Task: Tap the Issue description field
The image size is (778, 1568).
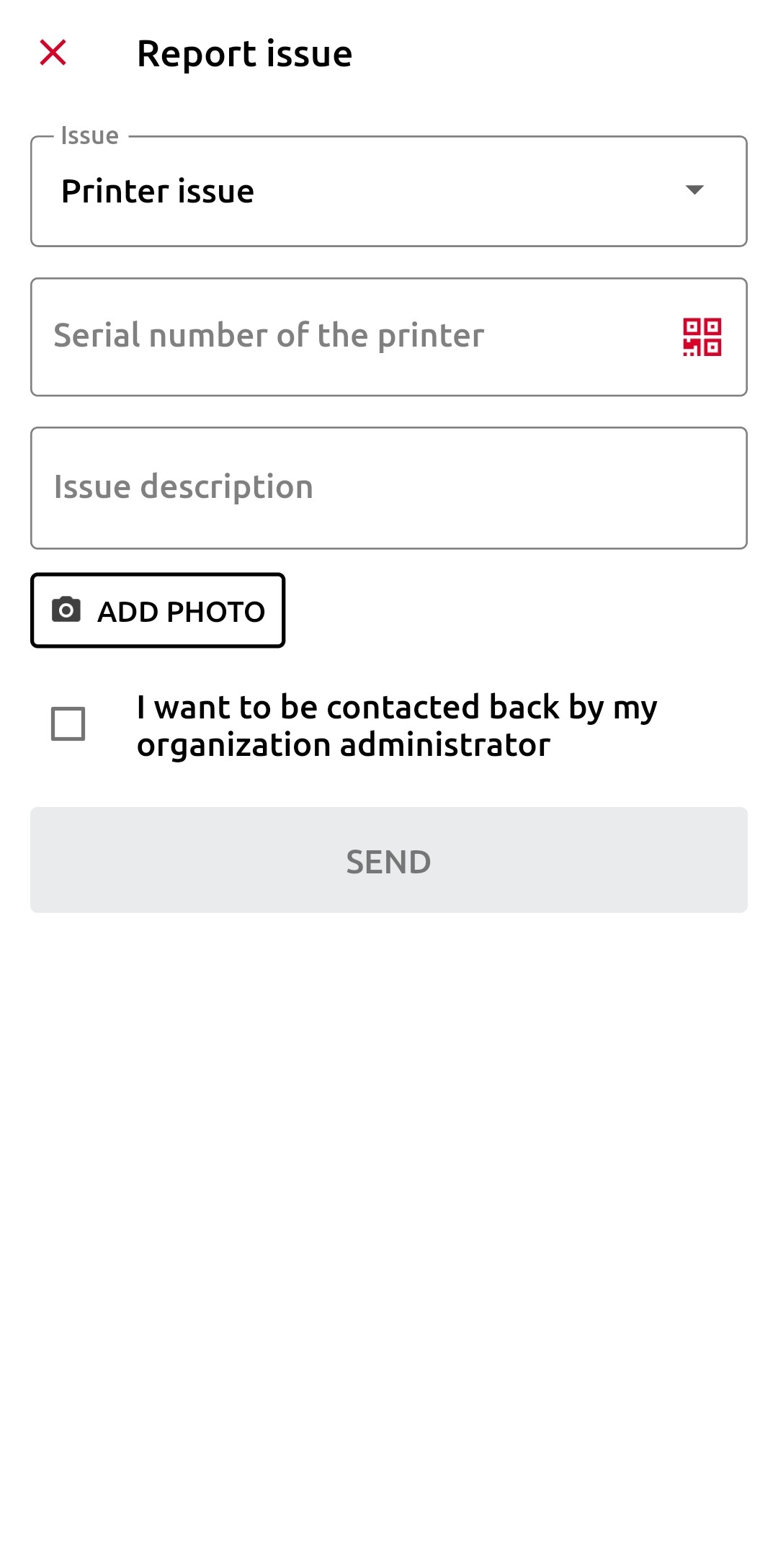Action: click(x=389, y=488)
